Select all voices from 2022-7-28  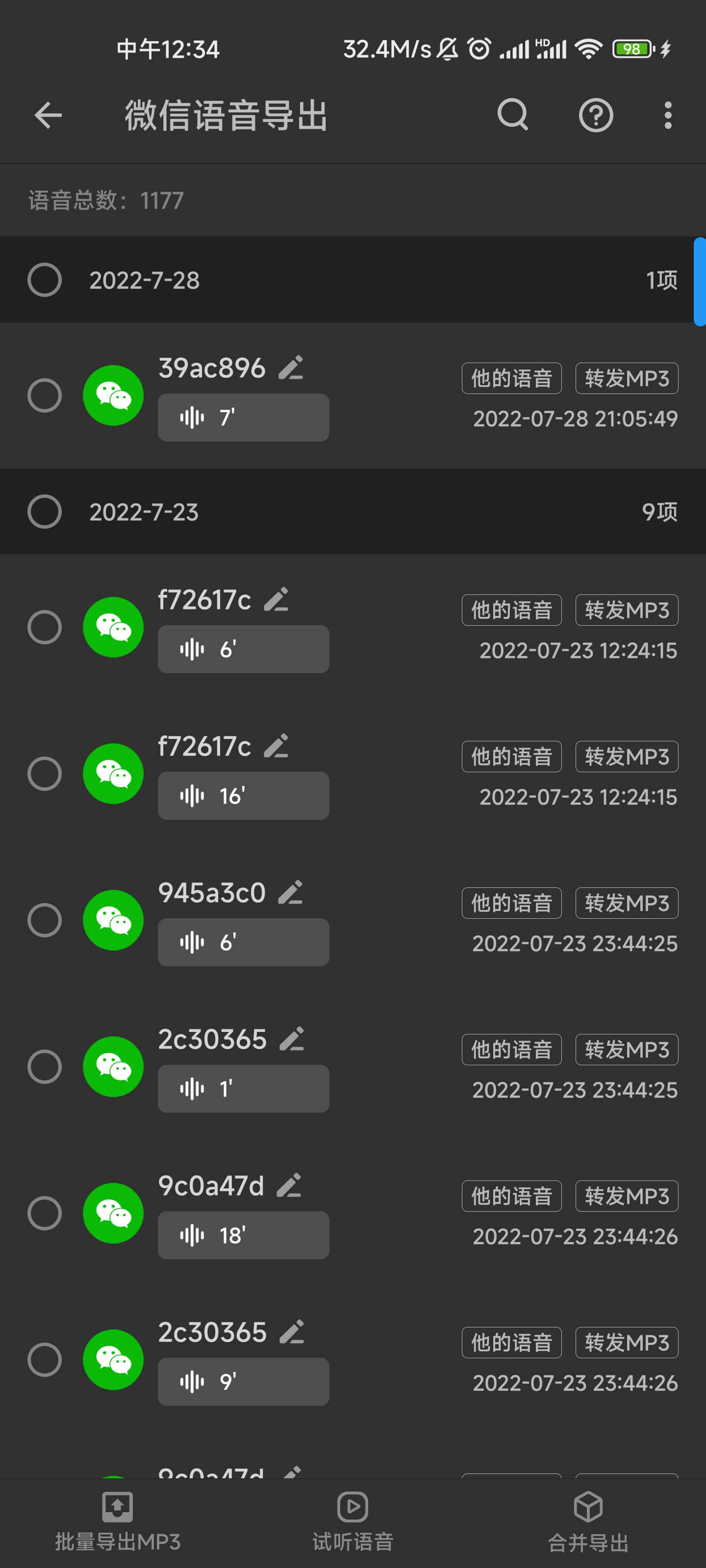pos(45,280)
